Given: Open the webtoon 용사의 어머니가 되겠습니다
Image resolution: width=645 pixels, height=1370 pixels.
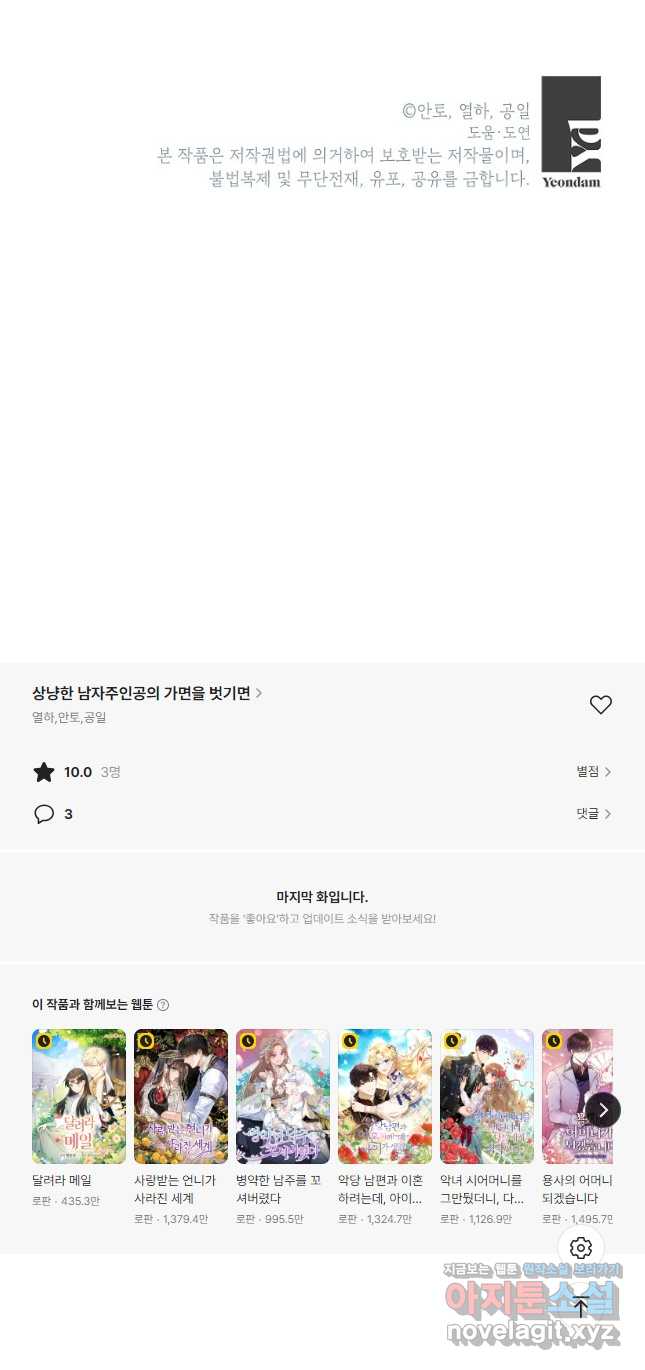Looking at the screenshot, I should [x=576, y=1096].
